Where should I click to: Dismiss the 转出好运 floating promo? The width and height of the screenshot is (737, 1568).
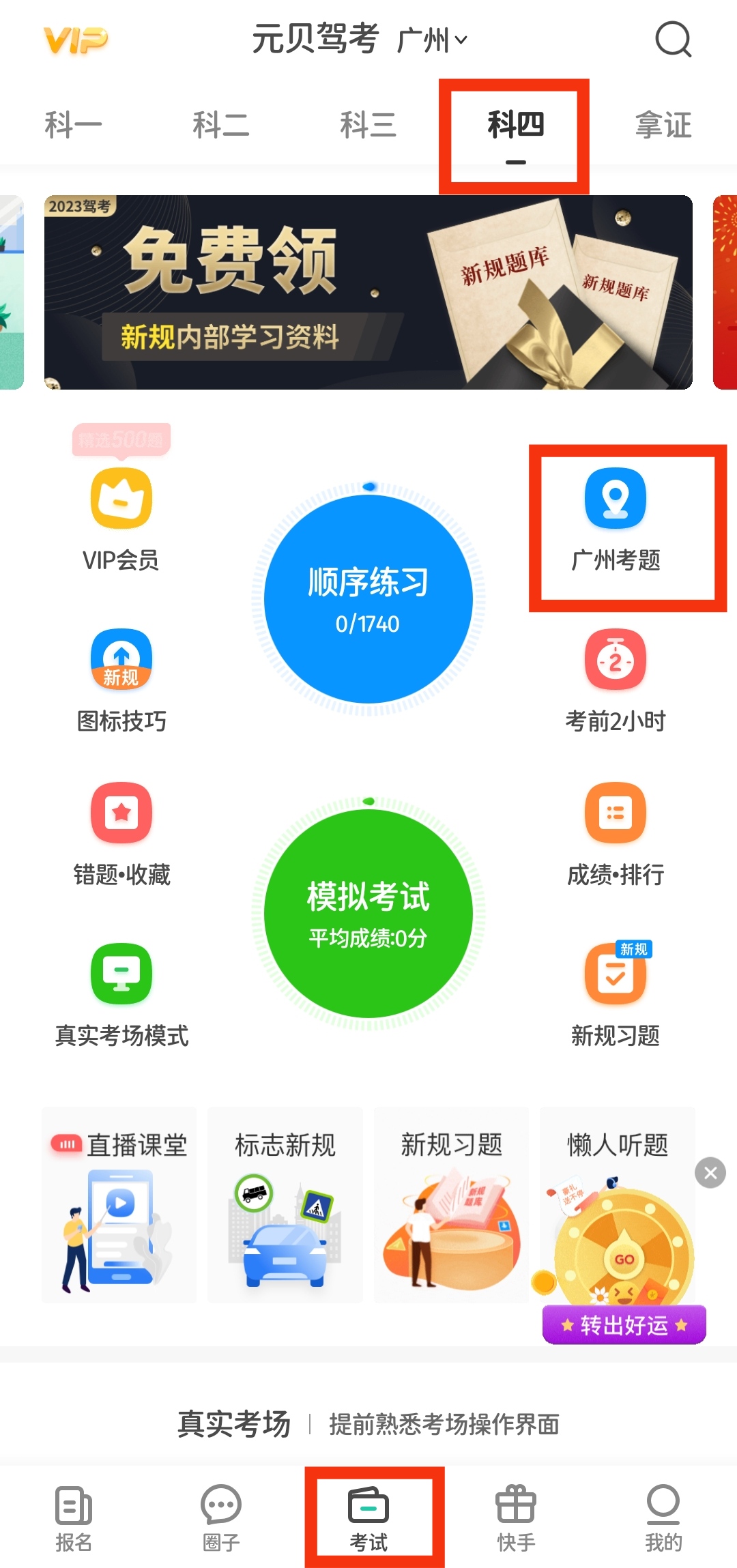710,1173
